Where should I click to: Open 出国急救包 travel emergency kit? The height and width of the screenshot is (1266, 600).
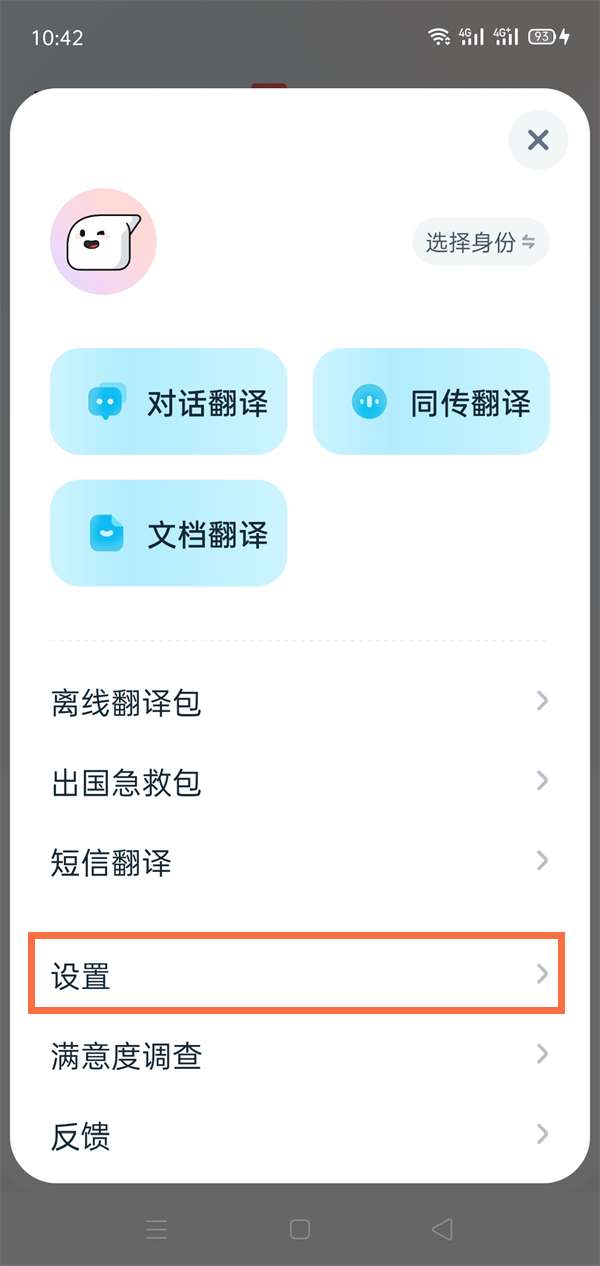tap(300, 782)
